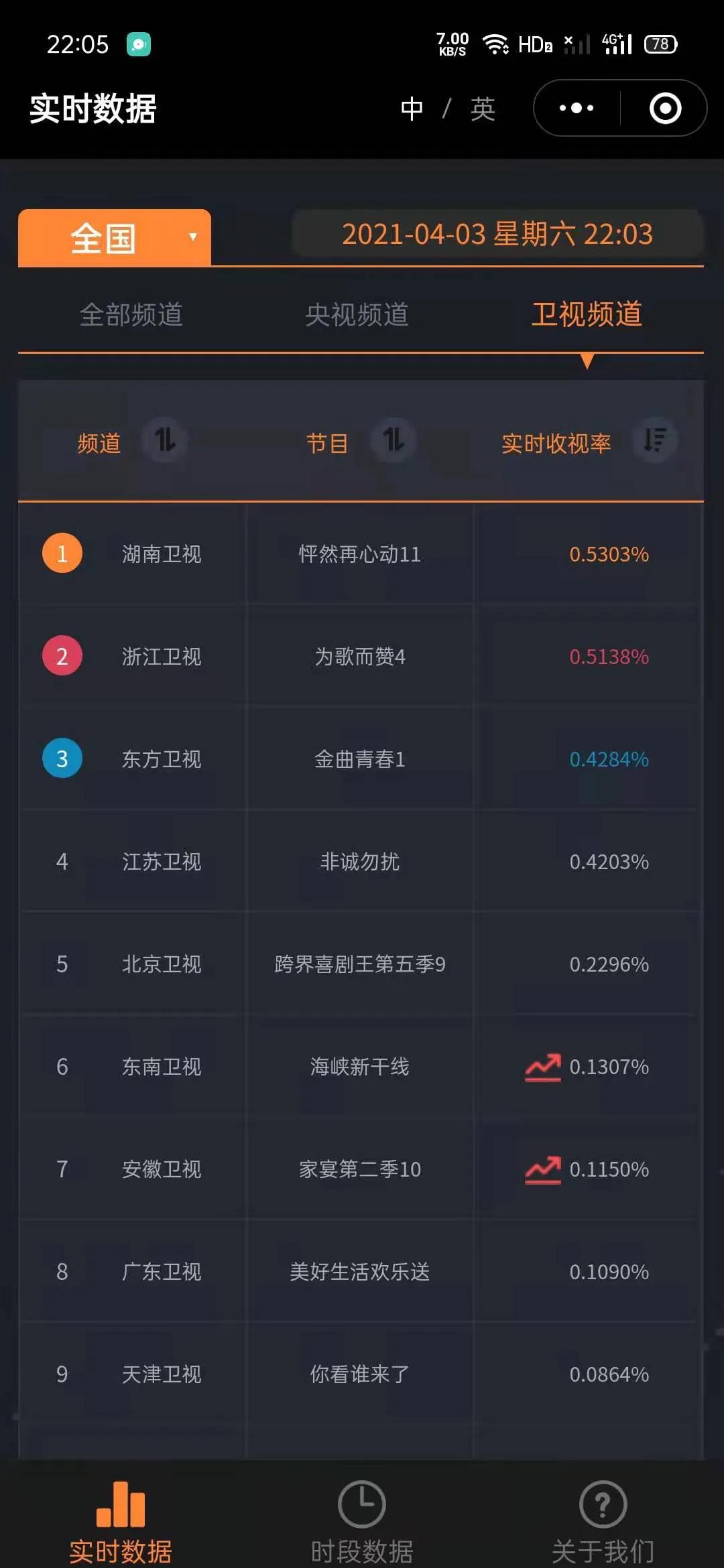Screen dimensions: 724x1568
Task: Switch language to 英
Action: [x=483, y=109]
